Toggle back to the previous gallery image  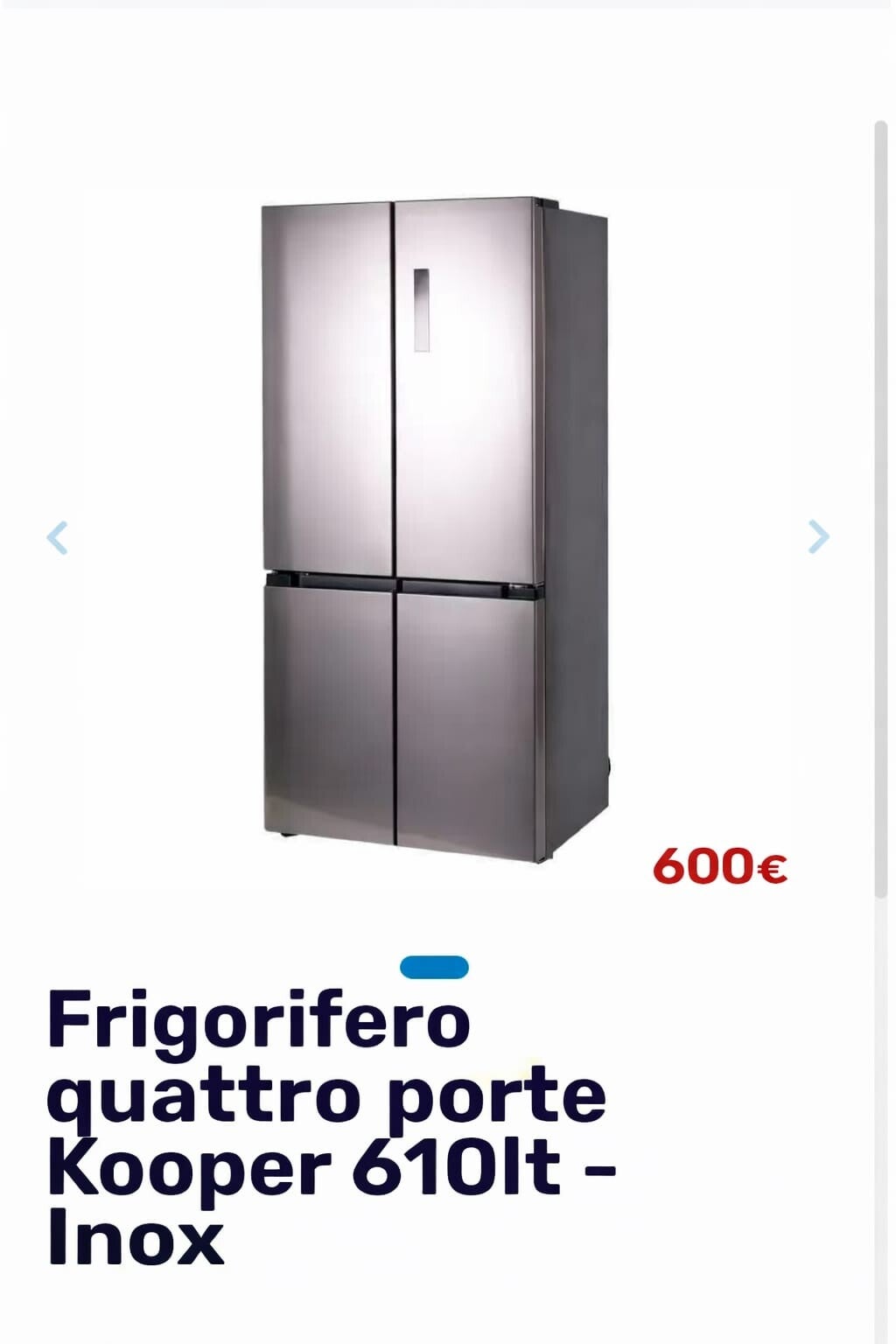pyautogui.click(x=58, y=536)
